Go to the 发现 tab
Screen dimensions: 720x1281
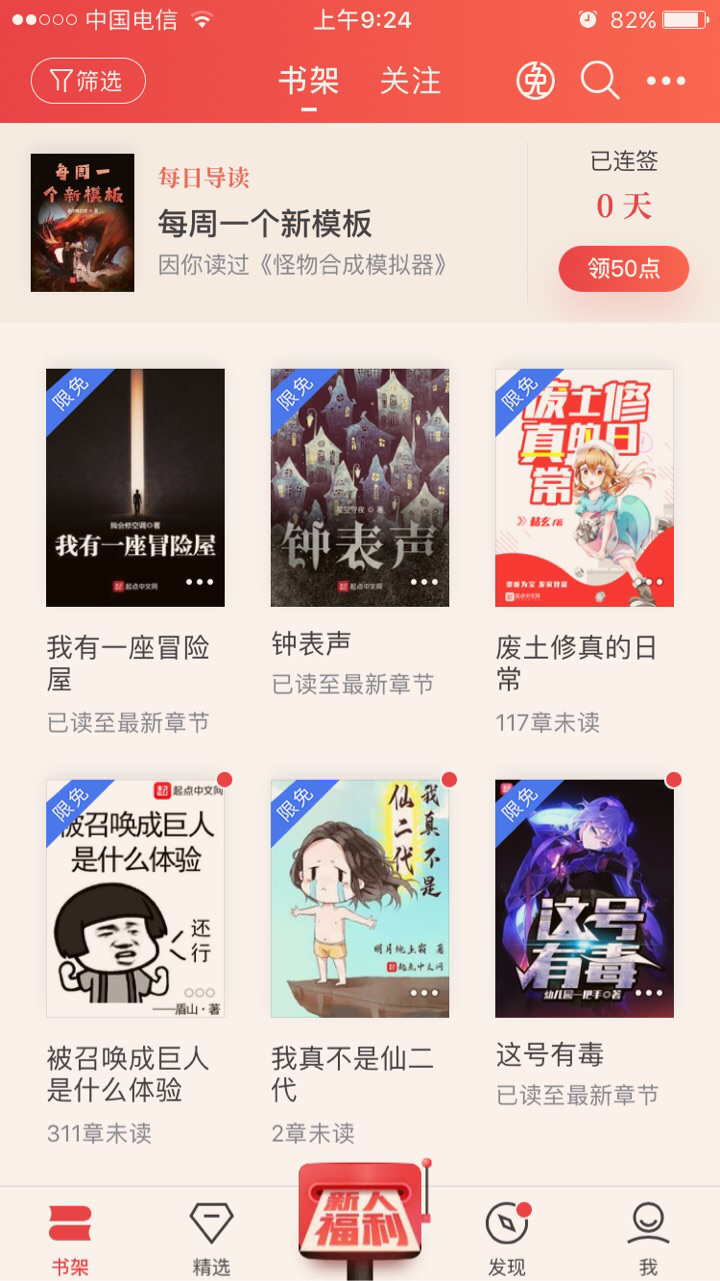click(x=507, y=1238)
